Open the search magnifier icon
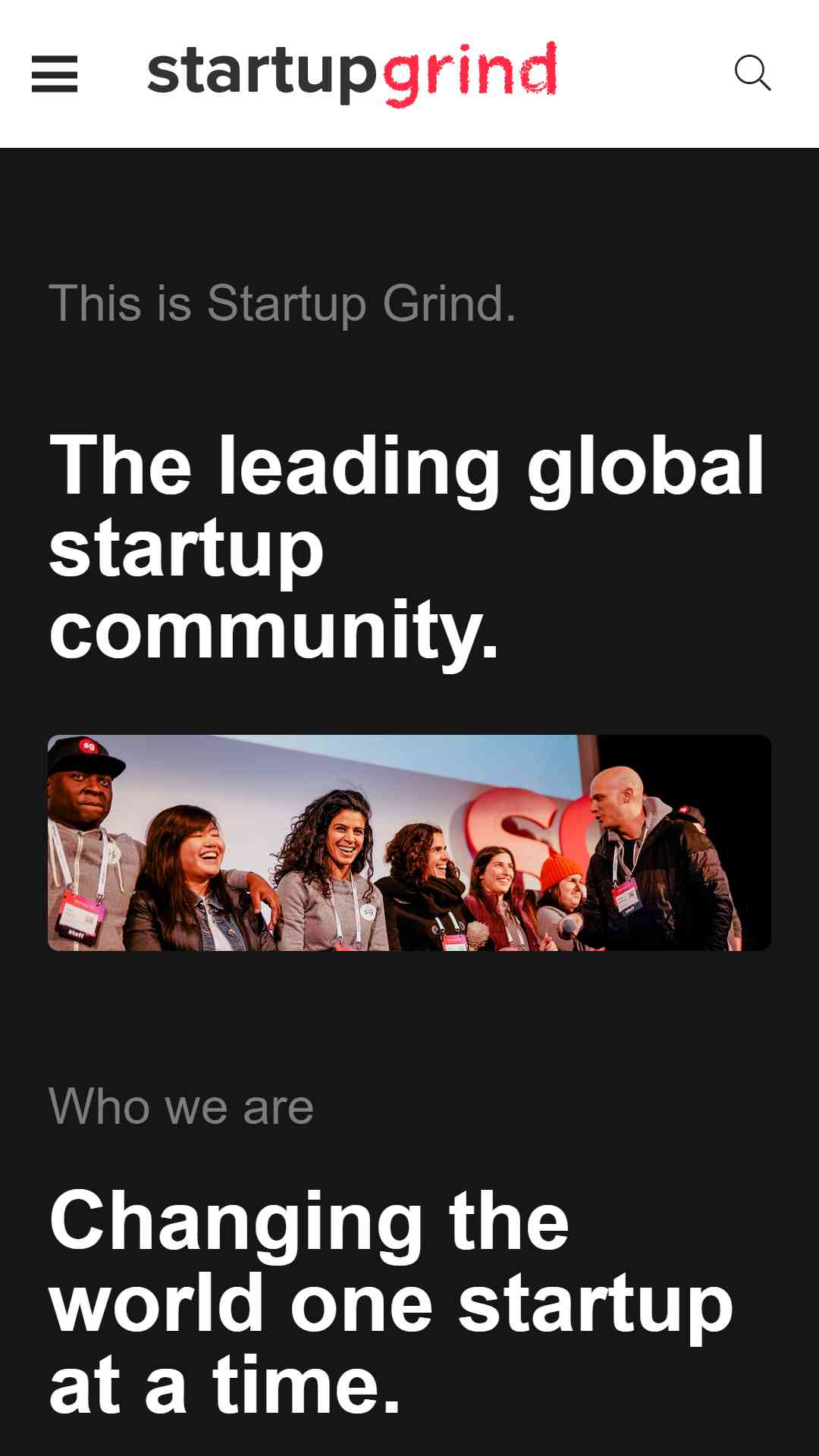 [x=752, y=74]
